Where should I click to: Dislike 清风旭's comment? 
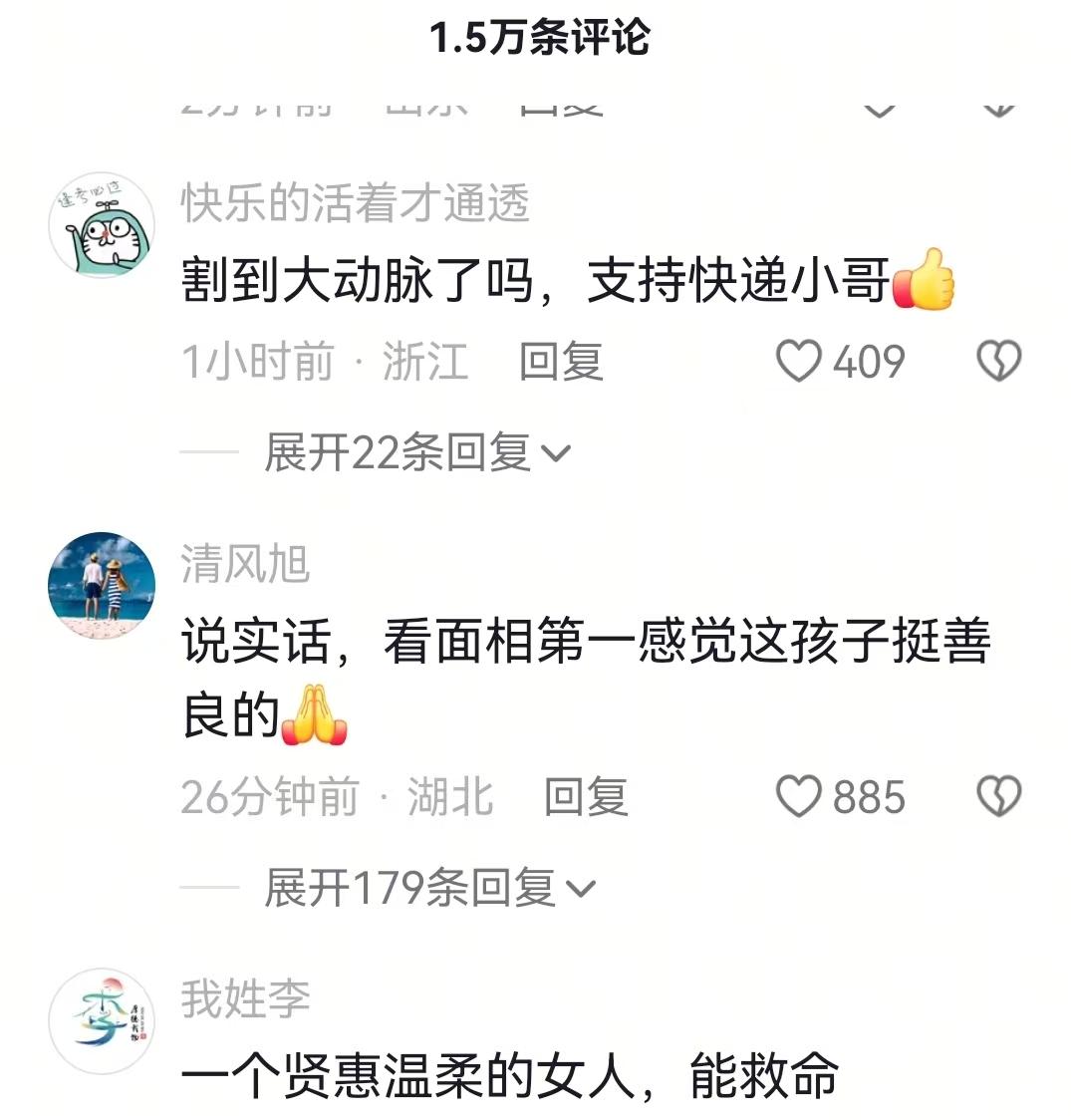click(998, 797)
